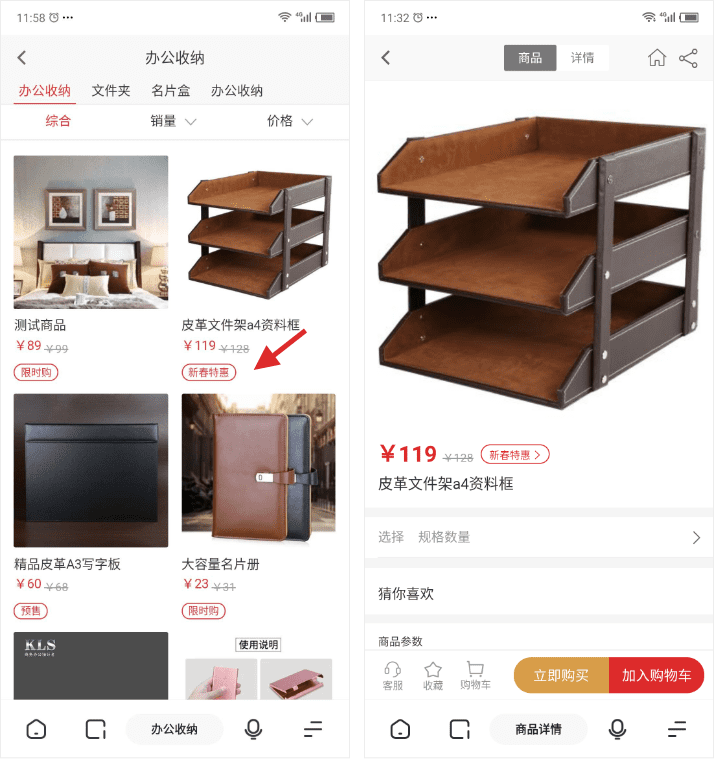Switch to the 详情 tab
Screen dimensions: 715x759
(x=582, y=58)
